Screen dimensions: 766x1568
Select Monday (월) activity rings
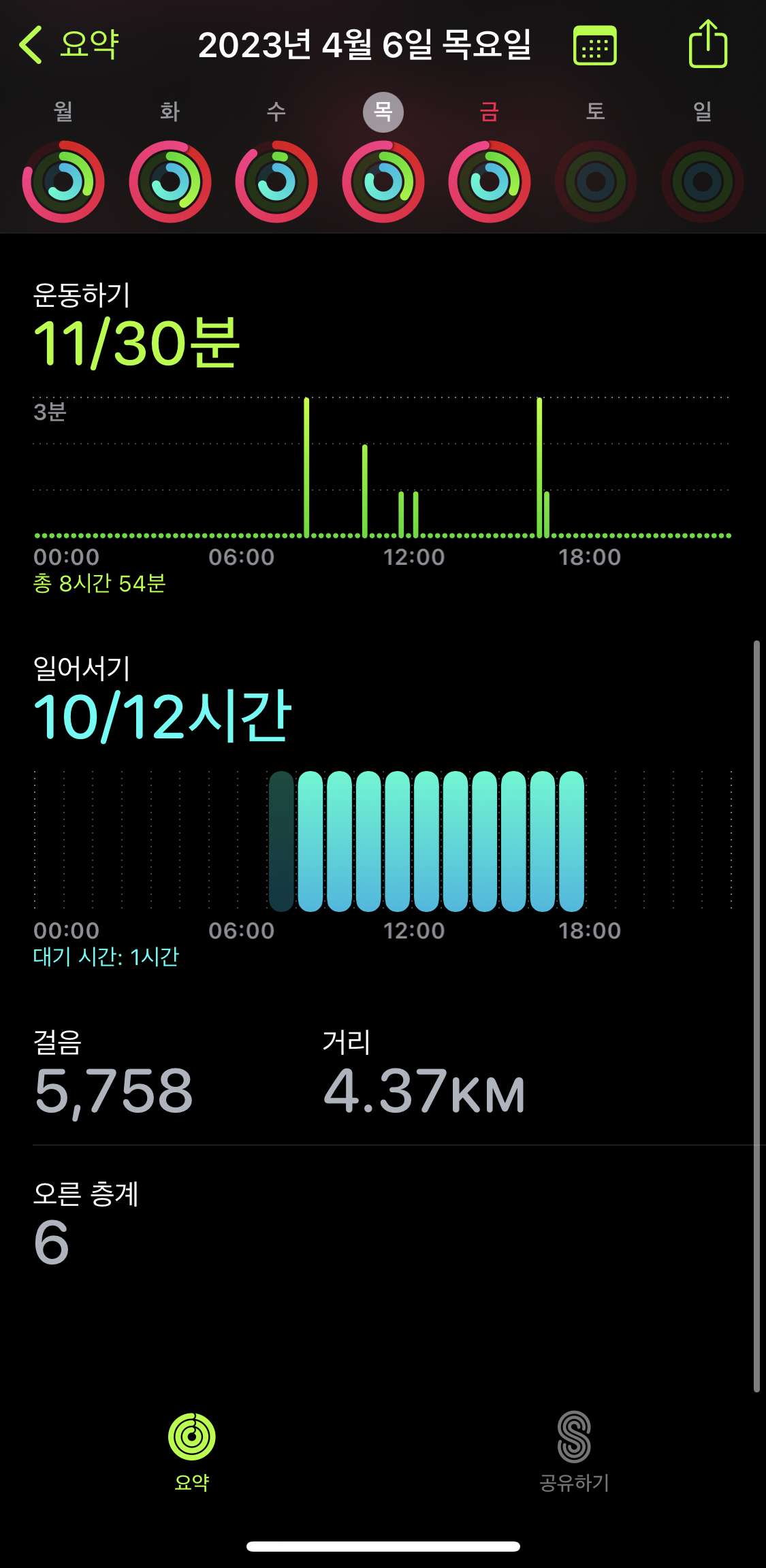[63, 181]
